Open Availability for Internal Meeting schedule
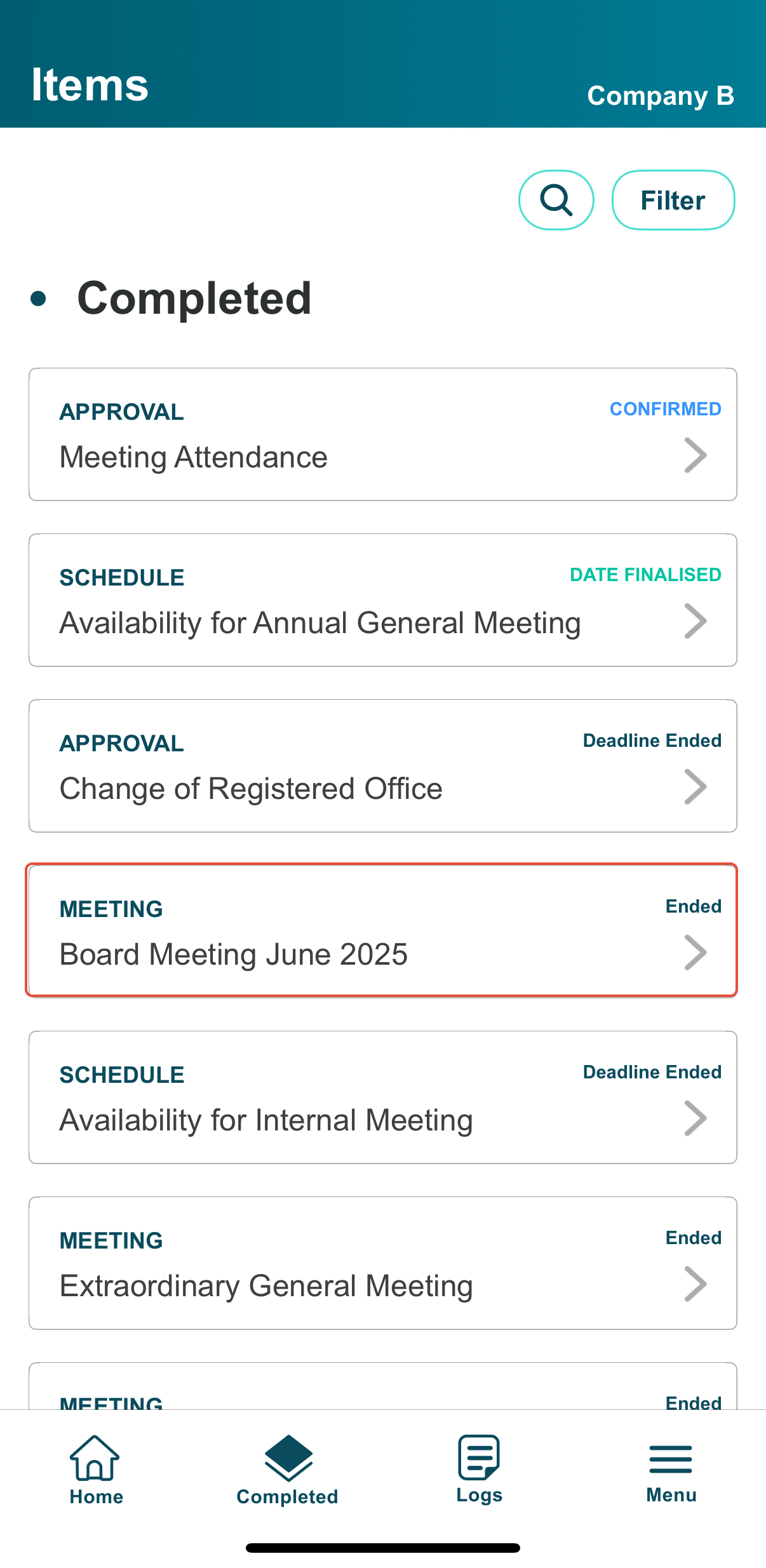 [x=382, y=1097]
